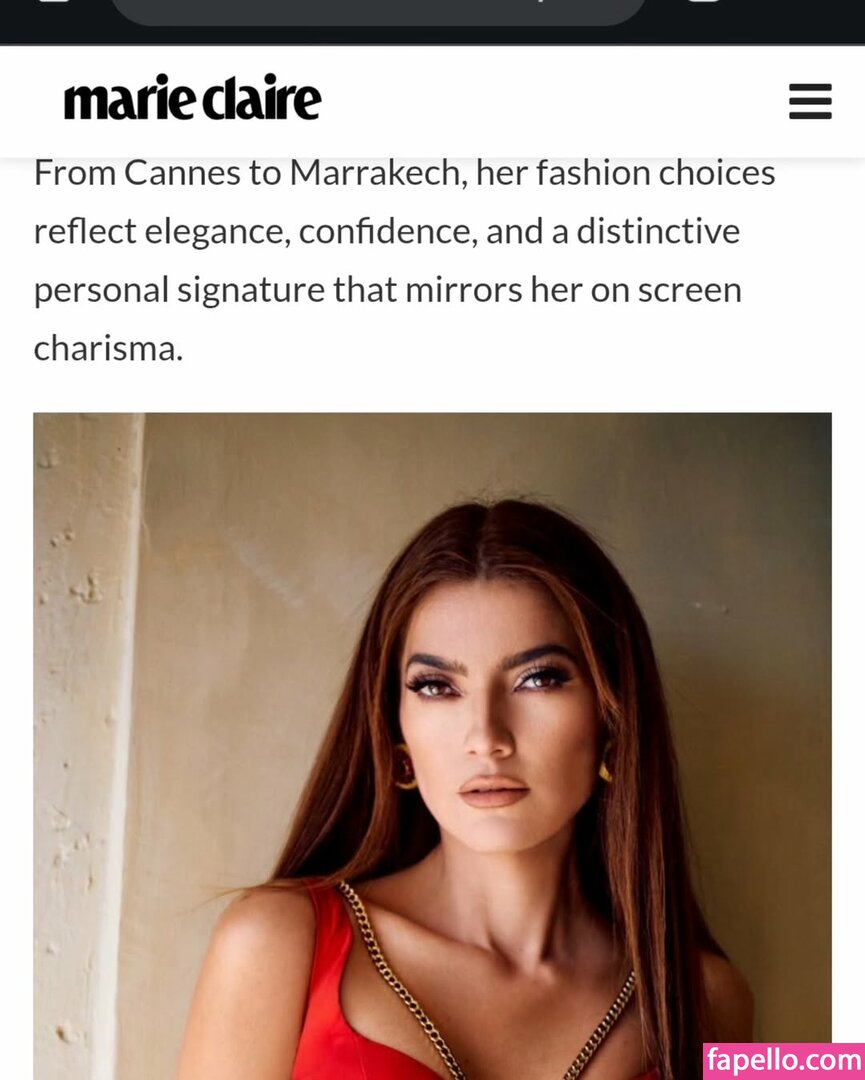
Task: Tap the browser address bar
Action: tap(378, 10)
